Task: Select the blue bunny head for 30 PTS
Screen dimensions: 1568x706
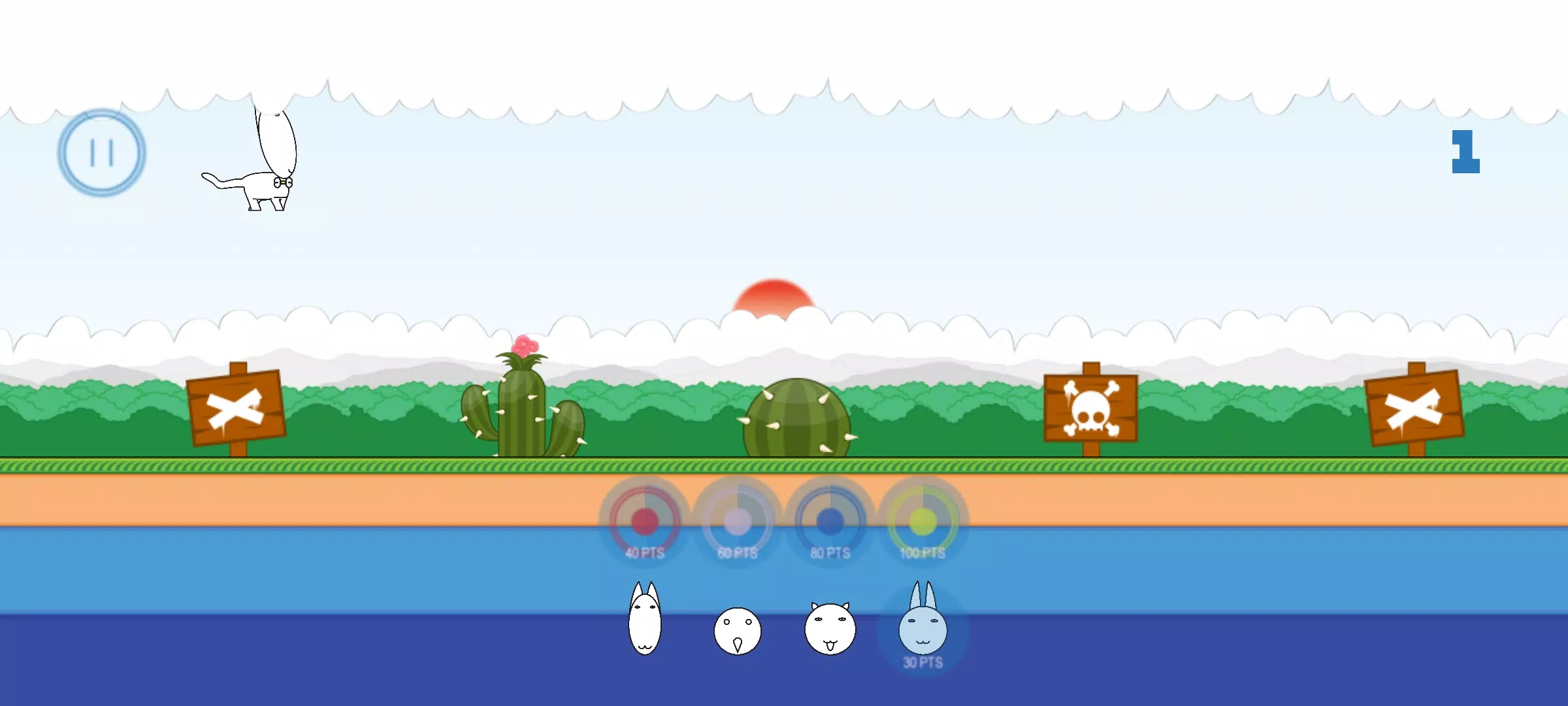Action: [923, 629]
